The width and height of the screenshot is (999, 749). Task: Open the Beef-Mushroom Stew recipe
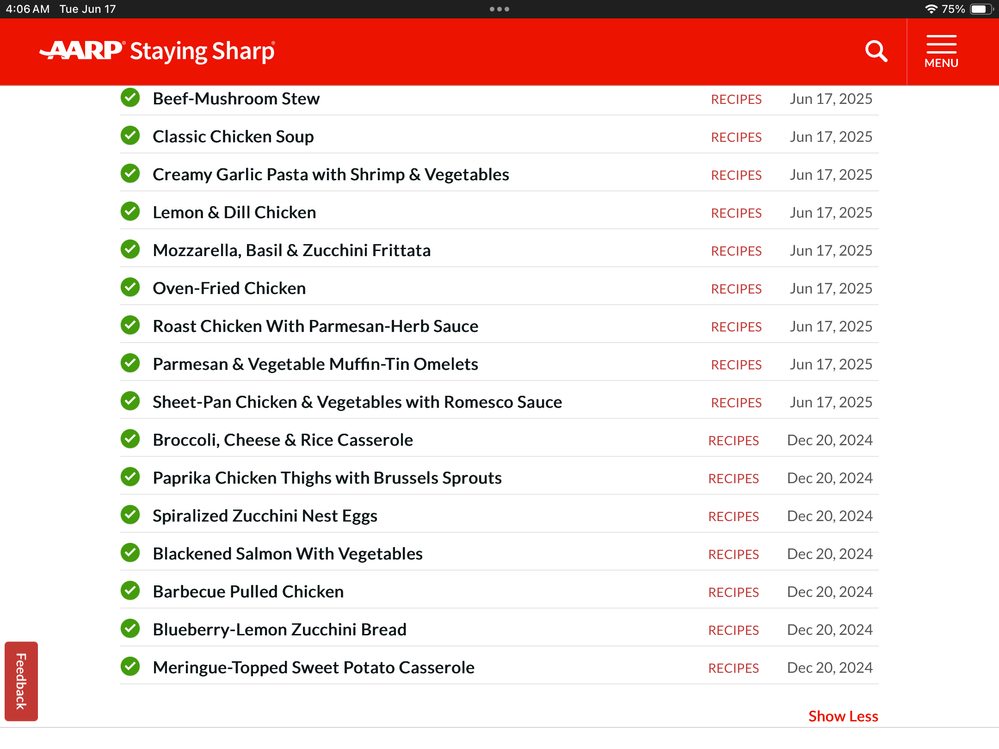pos(236,99)
